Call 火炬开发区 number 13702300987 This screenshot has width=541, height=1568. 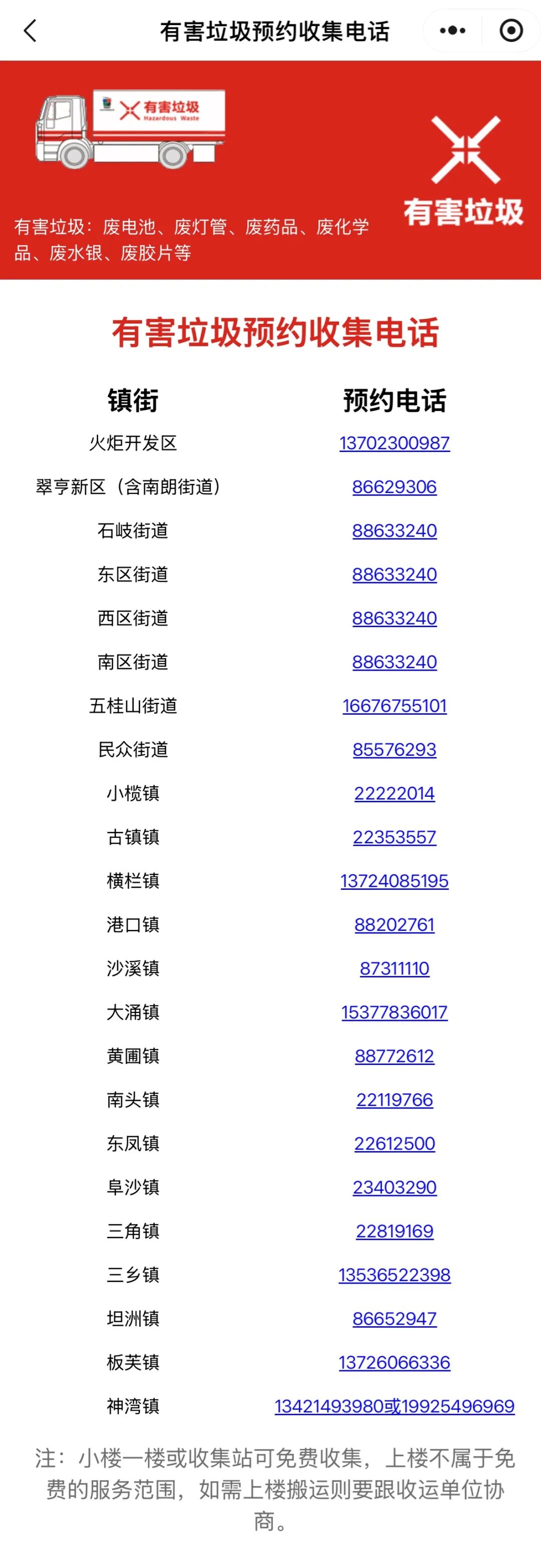click(394, 443)
